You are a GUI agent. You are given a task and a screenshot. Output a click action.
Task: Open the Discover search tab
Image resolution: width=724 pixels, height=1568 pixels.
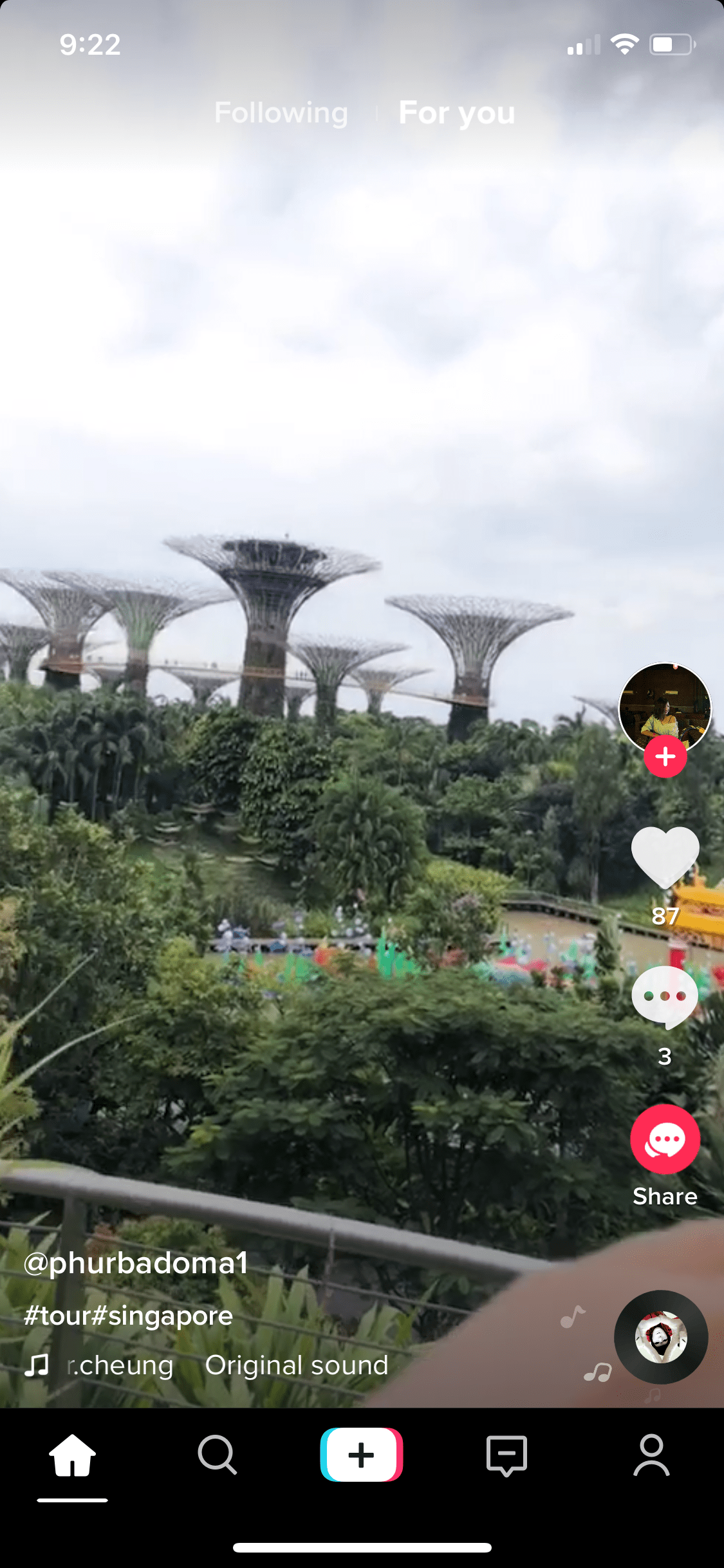click(218, 1455)
